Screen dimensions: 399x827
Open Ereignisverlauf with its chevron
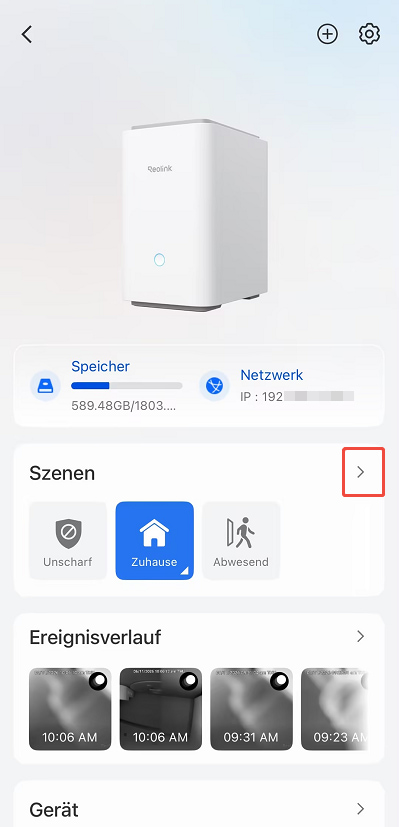click(361, 636)
